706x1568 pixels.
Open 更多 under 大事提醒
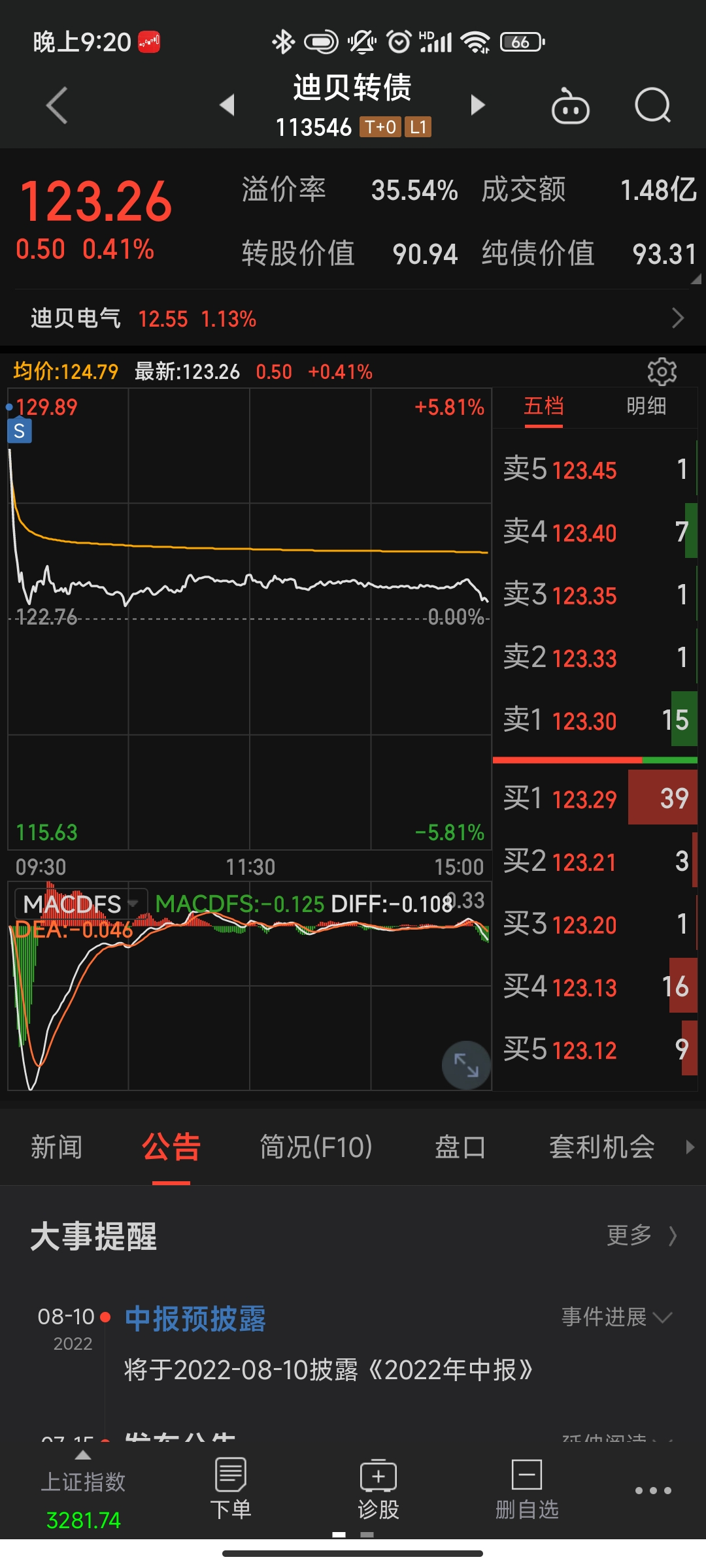coord(641,1235)
